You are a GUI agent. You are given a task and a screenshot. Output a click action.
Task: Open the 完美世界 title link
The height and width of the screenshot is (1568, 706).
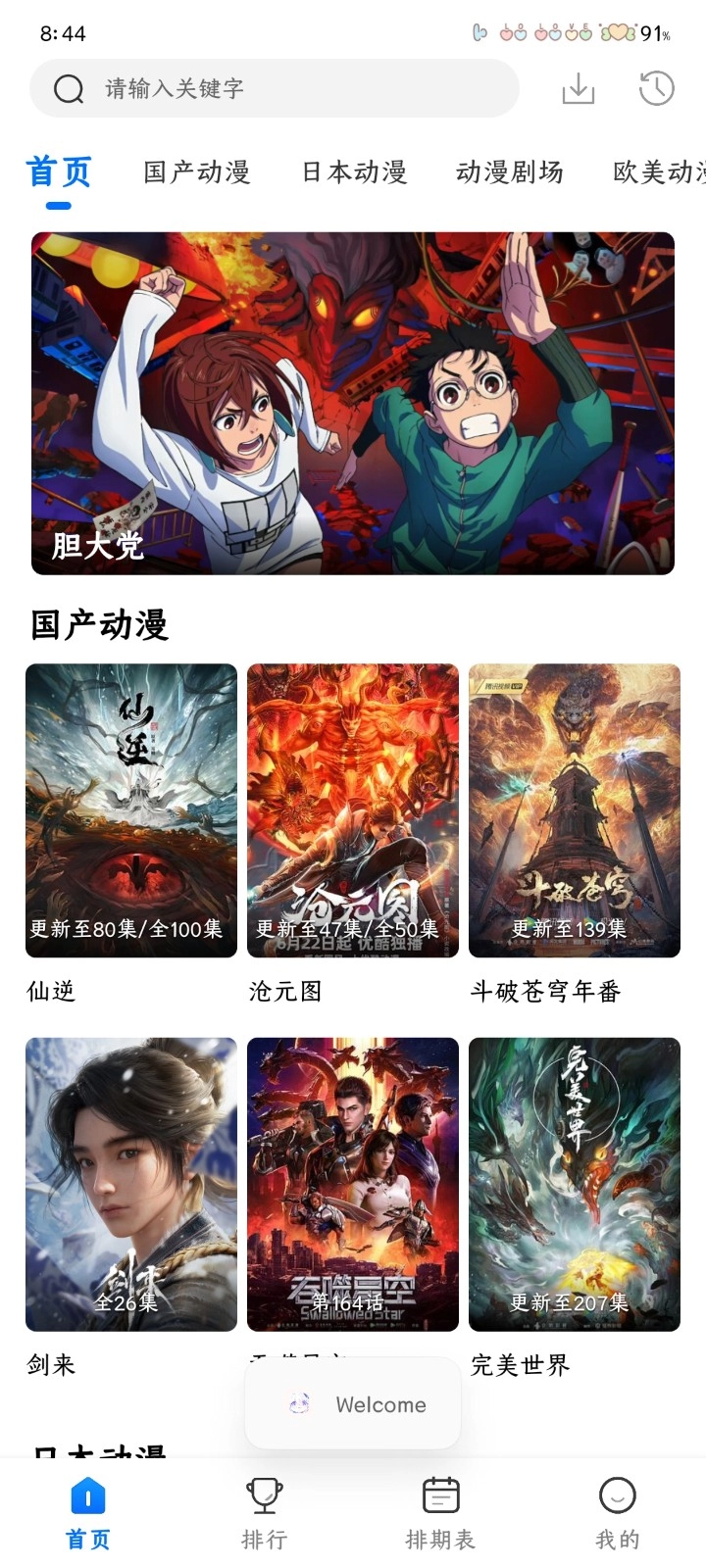(519, 1363)
